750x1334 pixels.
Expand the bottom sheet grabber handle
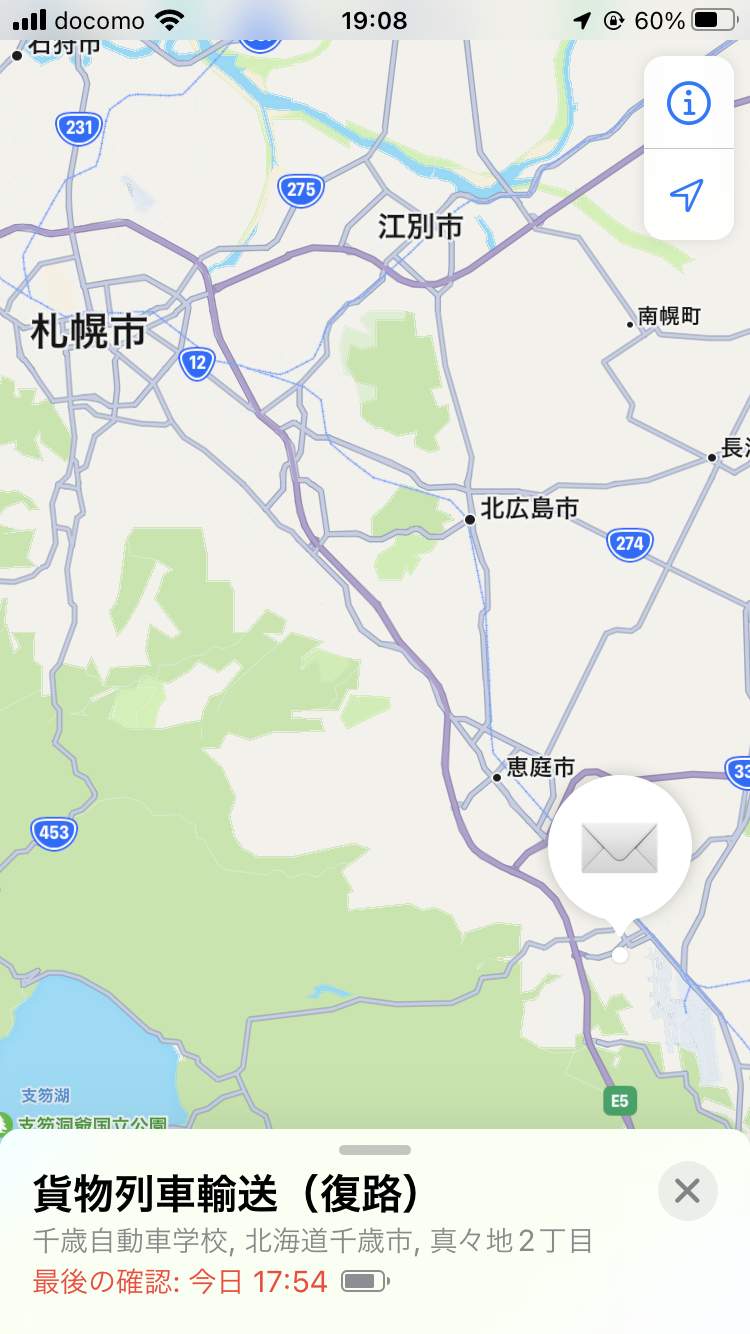375,1150
